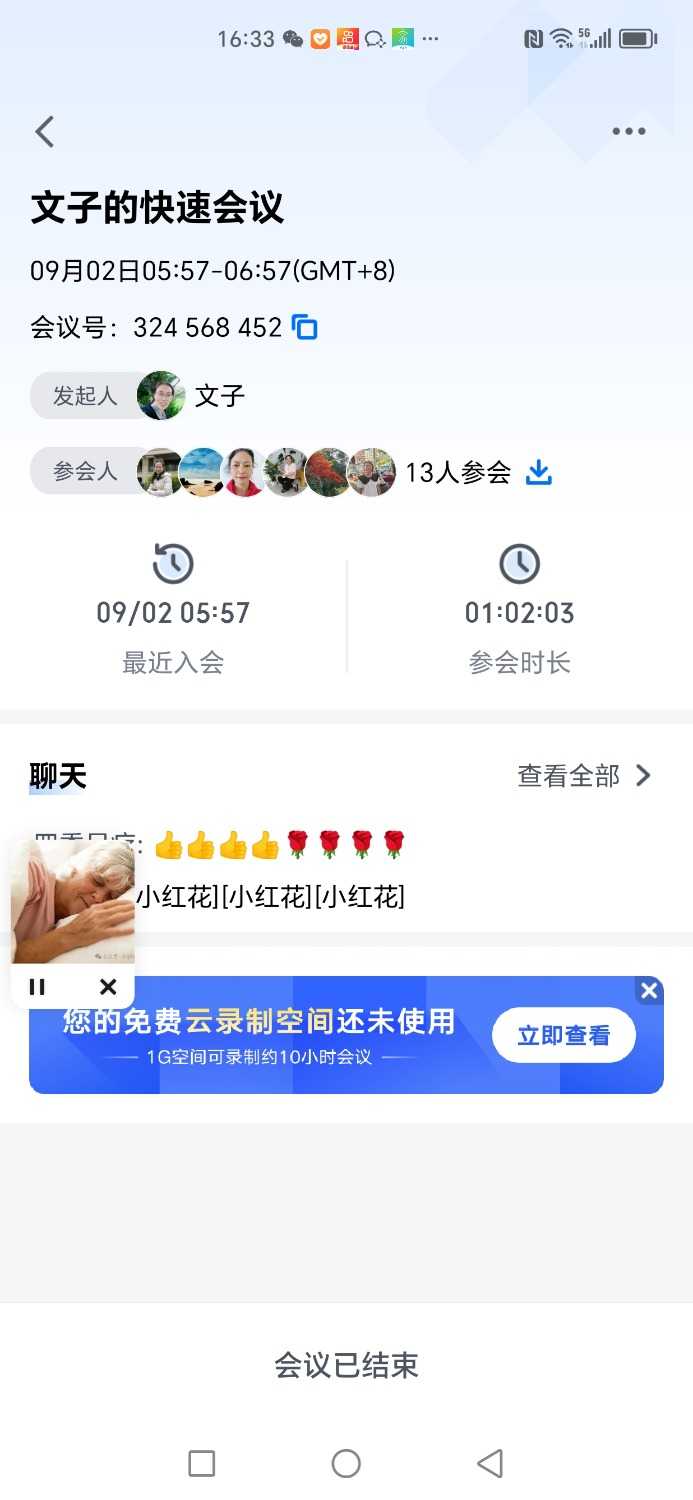View all chat messages via 查看全部
This screenshot has height=1500, width=693.
[584, 776]
